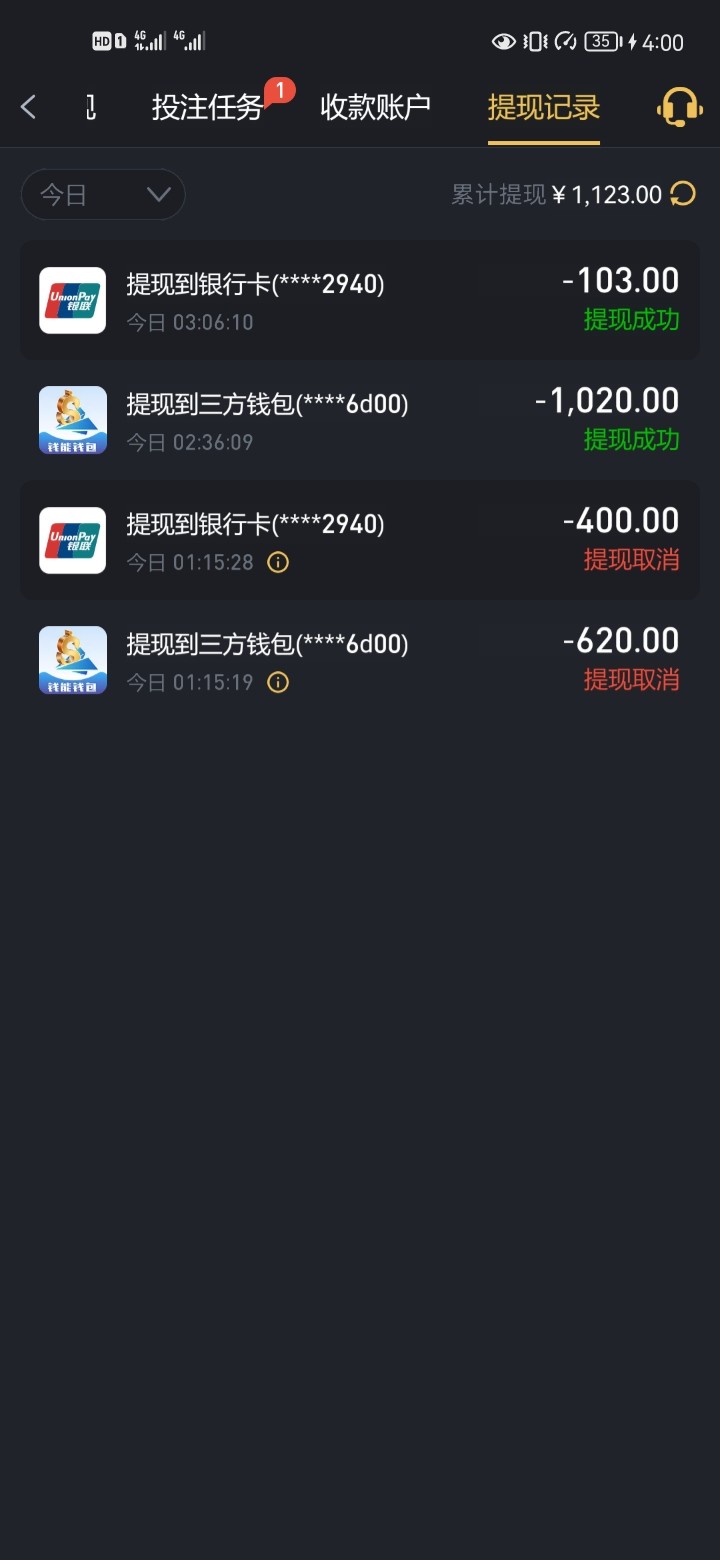Refresh the 累计提现 total
This screenshot has width=720, height=1560.
pyautogui.click(x=683, y=194)
